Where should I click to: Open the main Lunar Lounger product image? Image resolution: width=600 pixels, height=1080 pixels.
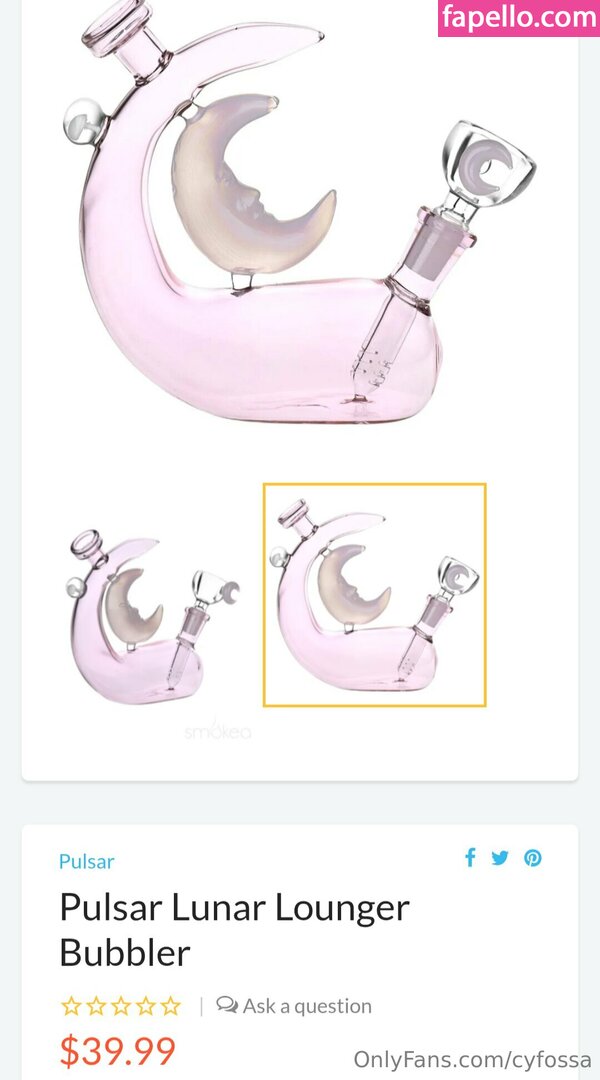300,230
